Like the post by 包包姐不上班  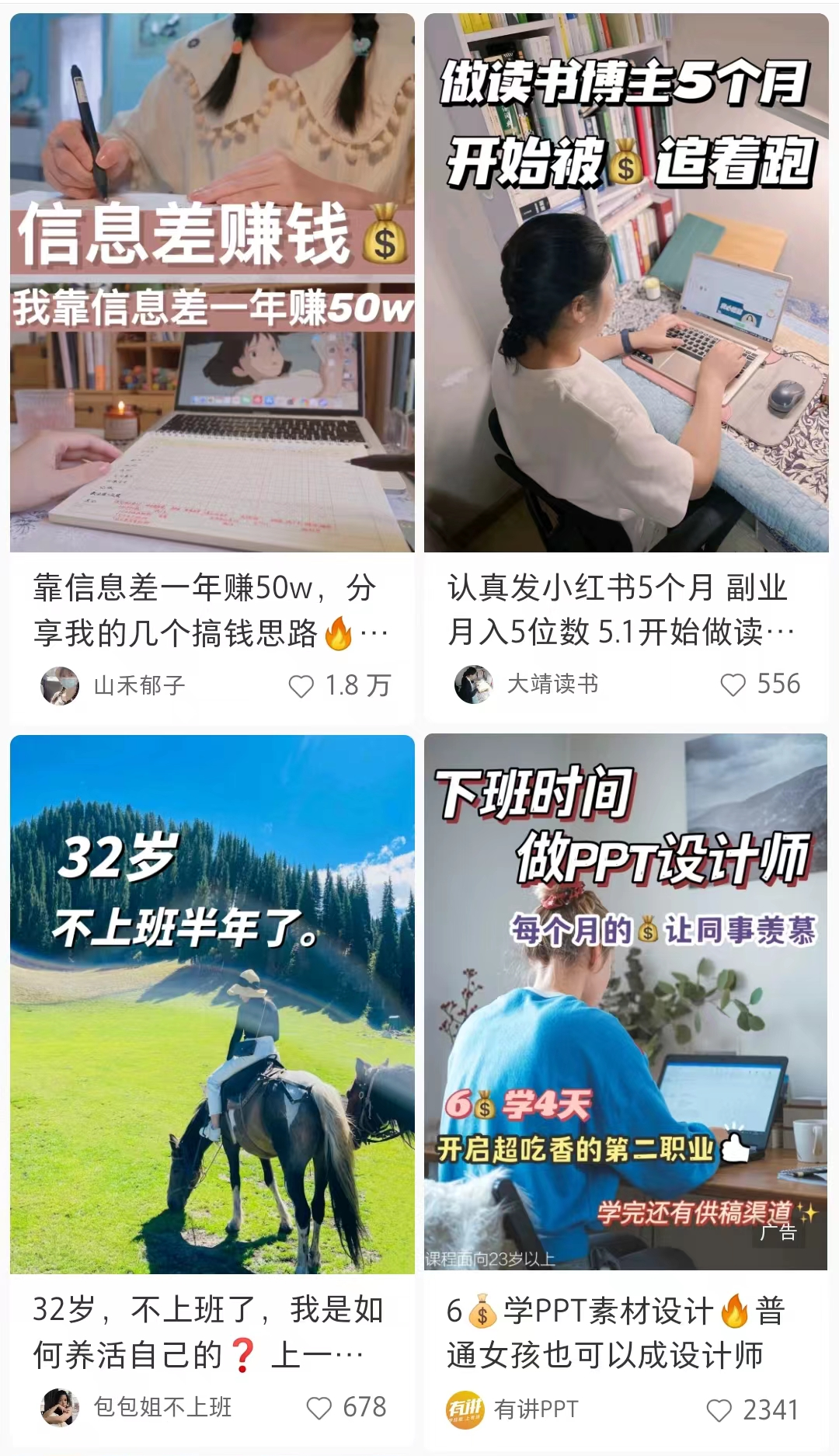319,1408
